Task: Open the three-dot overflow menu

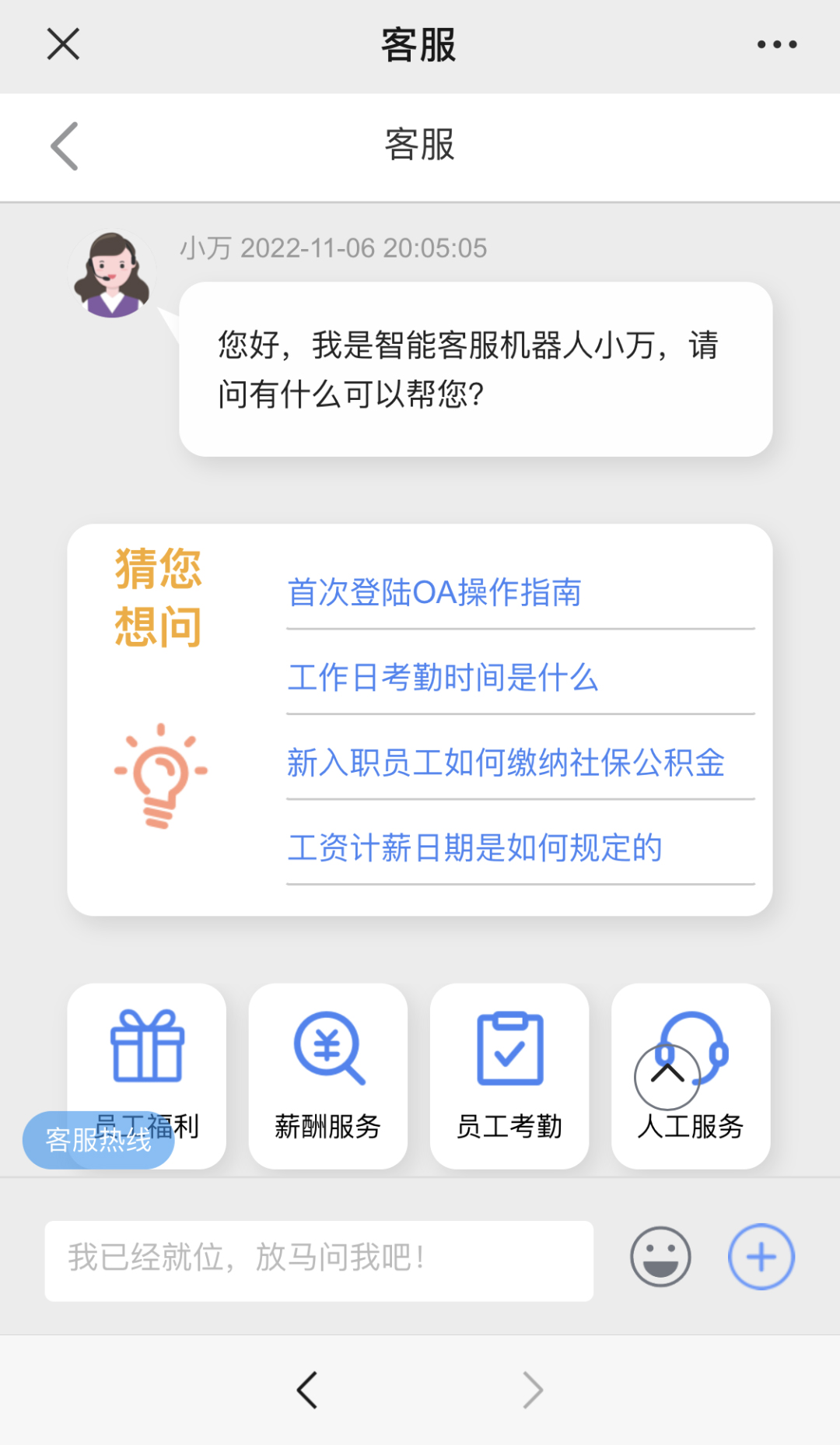Action: click(x=777, y=44)
